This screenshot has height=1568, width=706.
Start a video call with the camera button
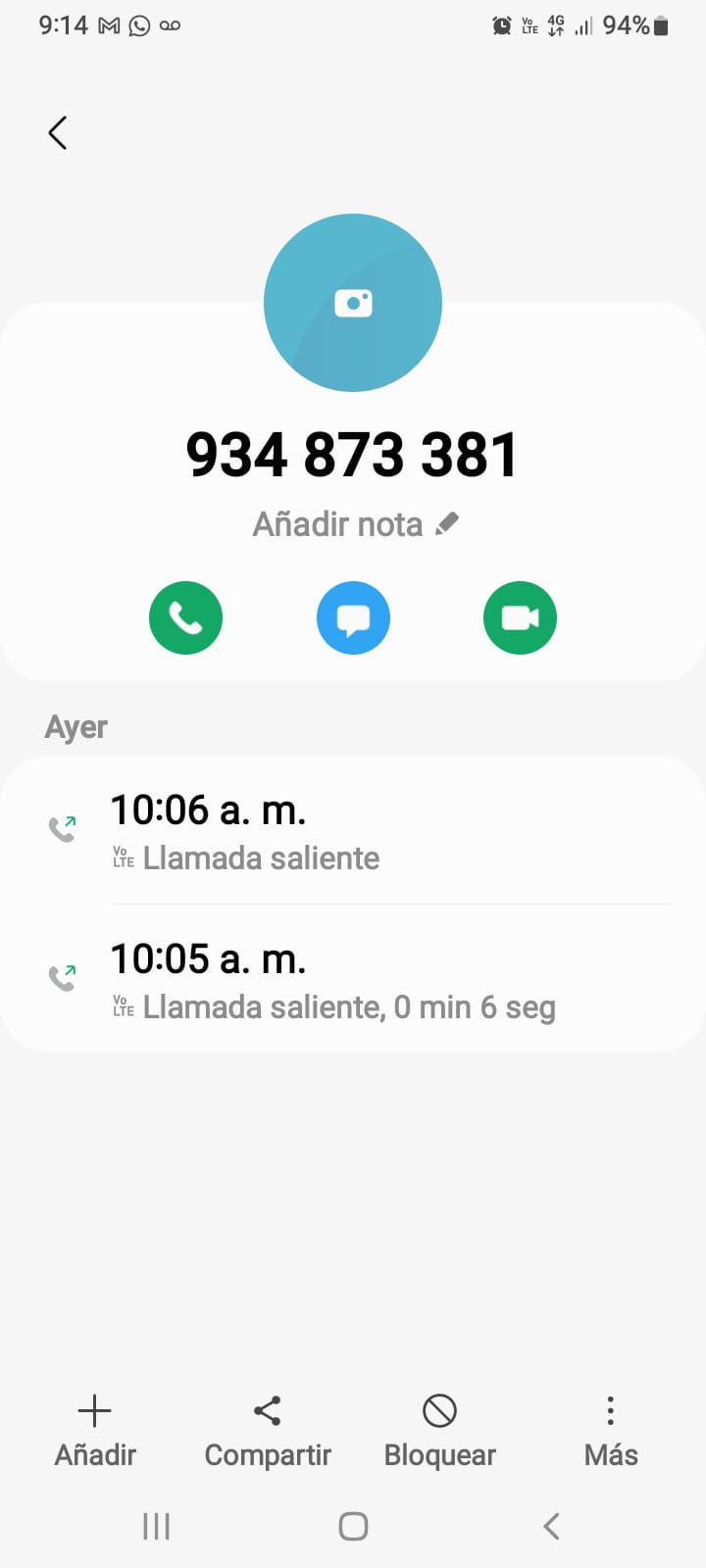point(520,618)
